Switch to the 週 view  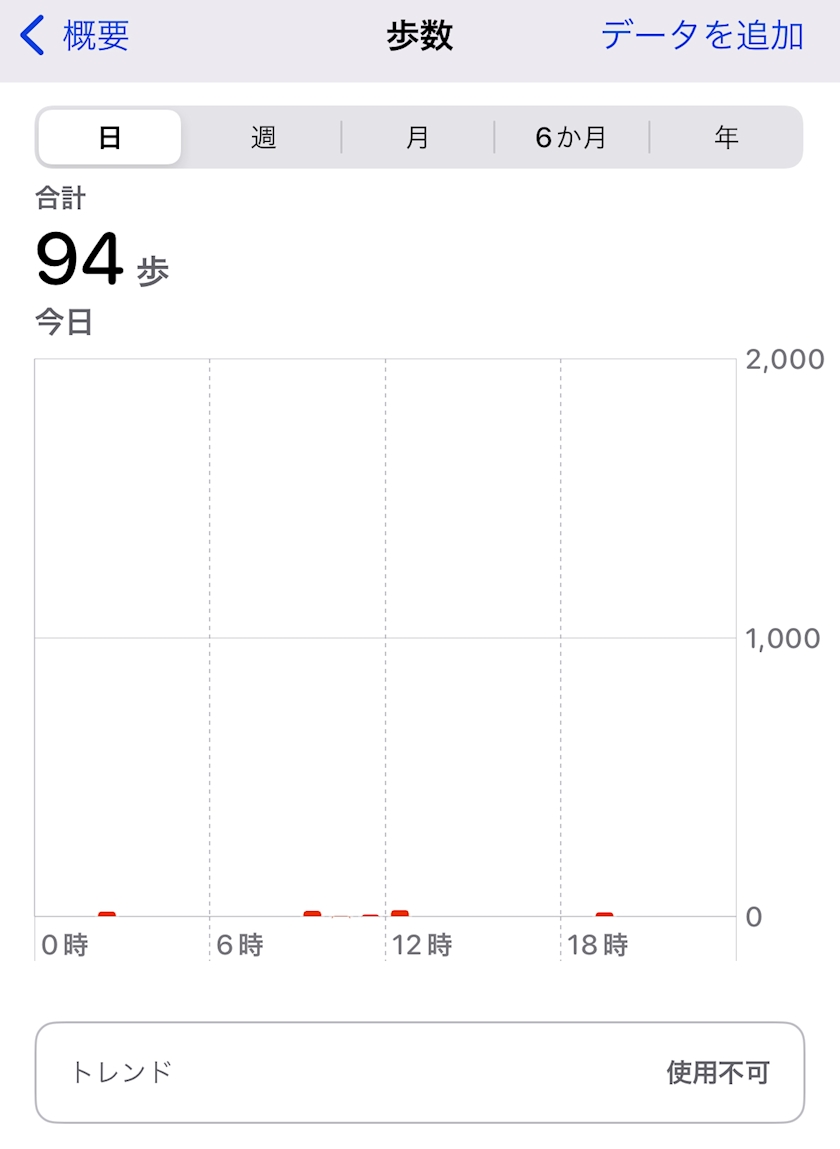click(x=263, y=137)
